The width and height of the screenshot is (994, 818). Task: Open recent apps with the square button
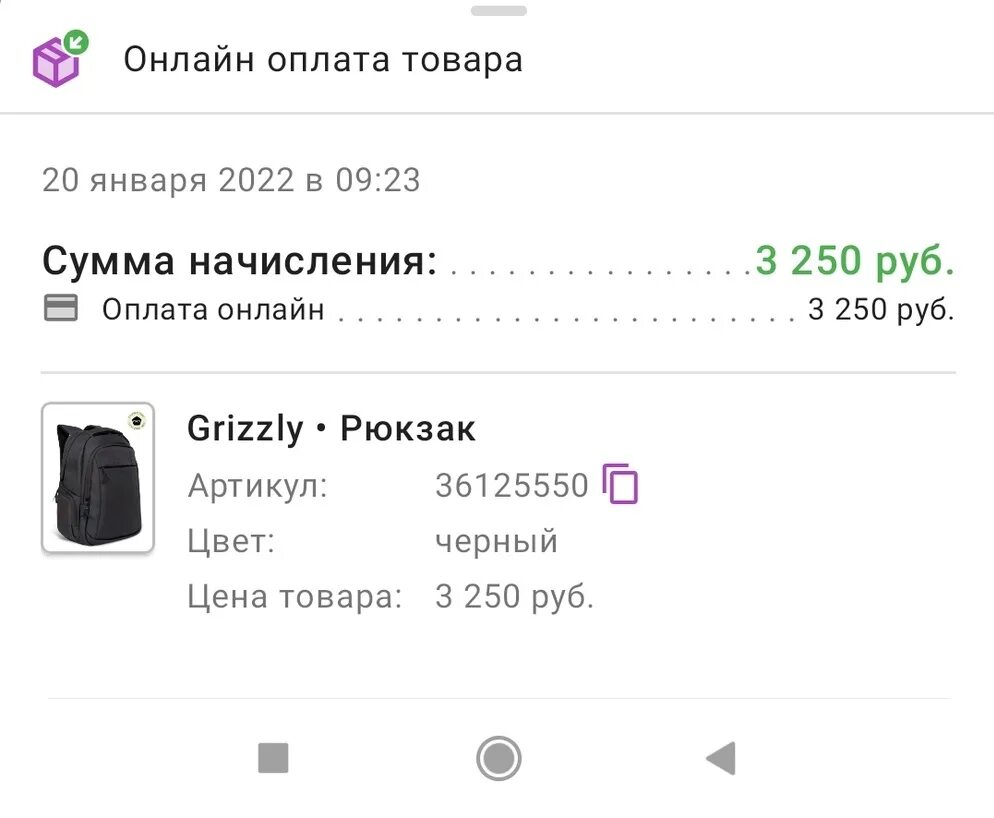[273, 758]
